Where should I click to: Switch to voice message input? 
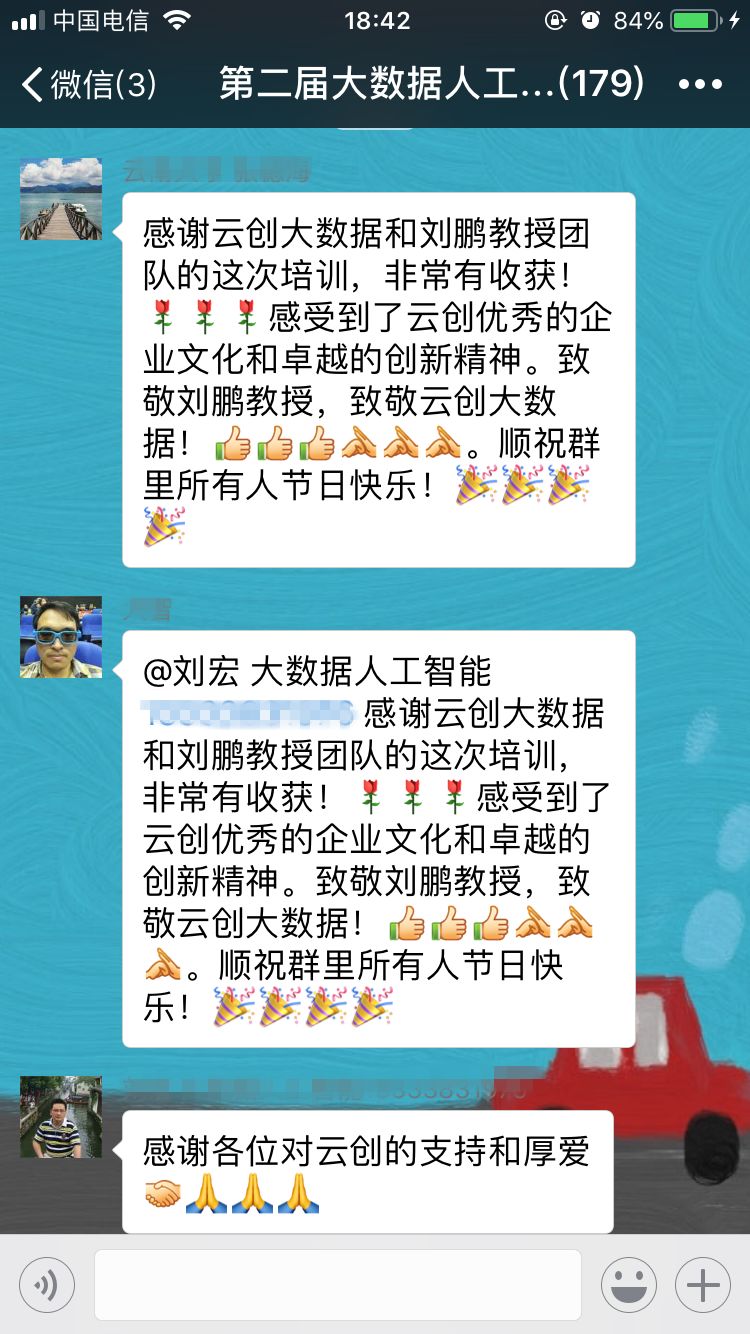47,1284
